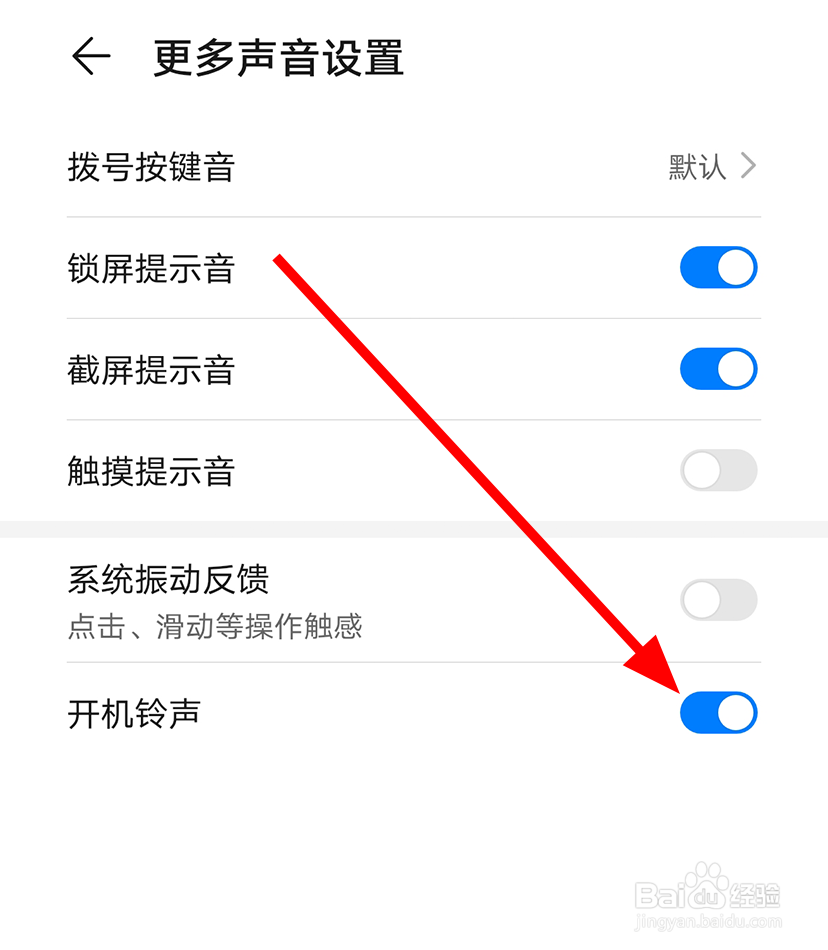Viewport: 828px width, 950px height.
Task: Click the chevron next to 默认
Action: pyautogui.click(x=750, y=166)
